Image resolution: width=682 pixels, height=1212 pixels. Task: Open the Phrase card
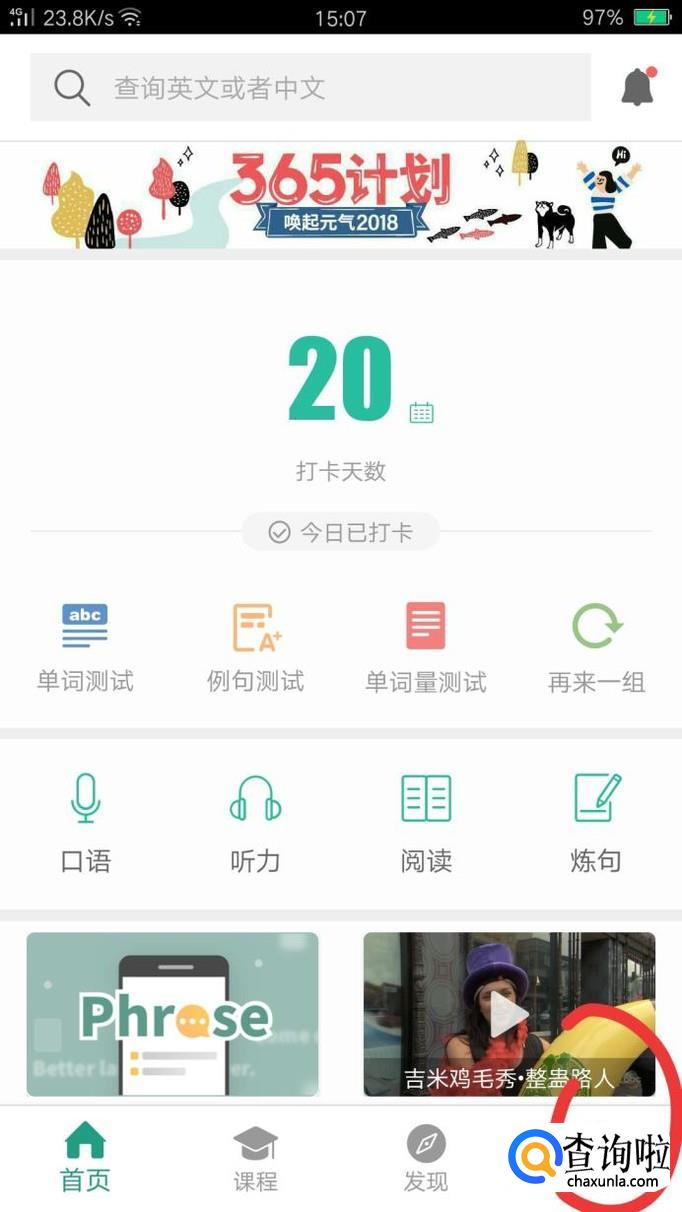(172, 1014)
